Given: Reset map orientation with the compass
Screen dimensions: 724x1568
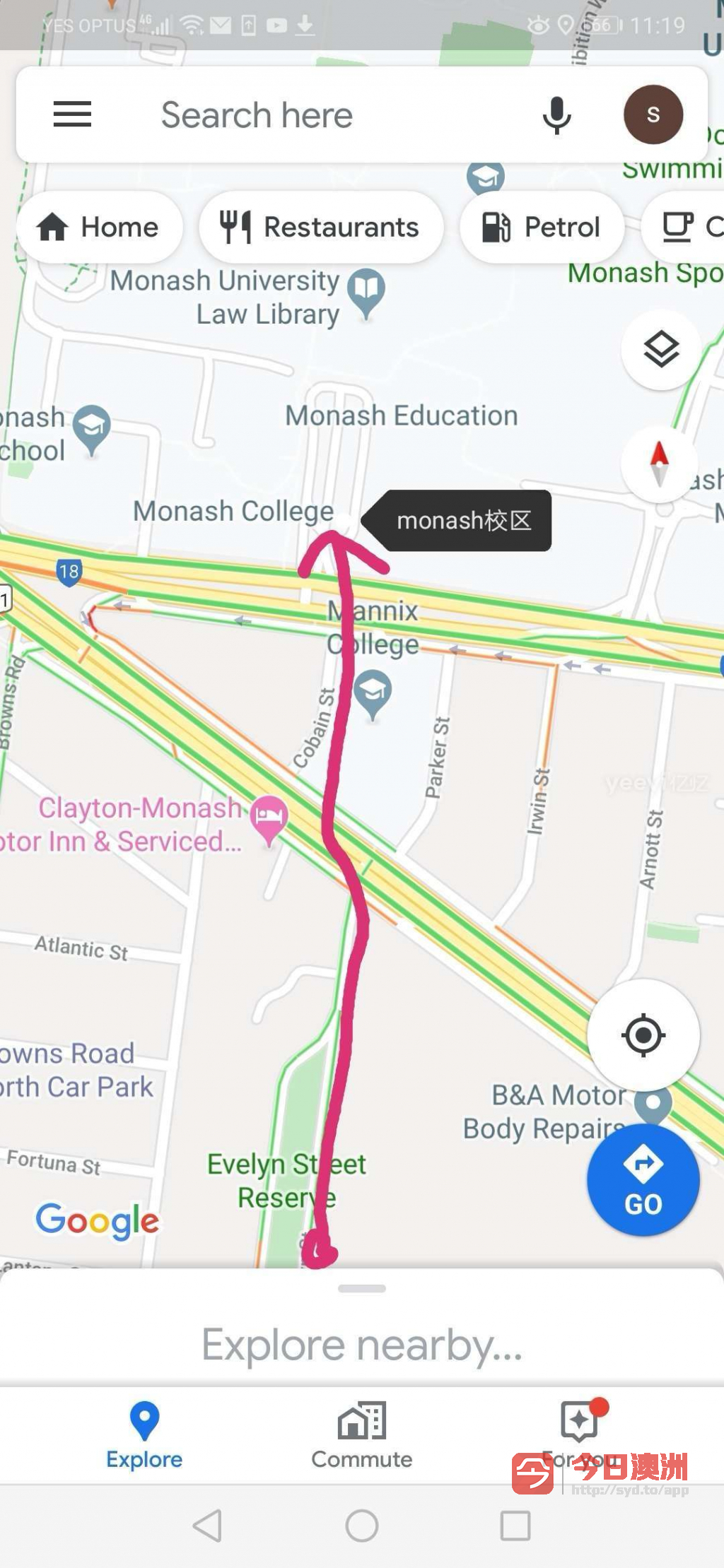Looking at the screenshot, I should tap(660, 464).
